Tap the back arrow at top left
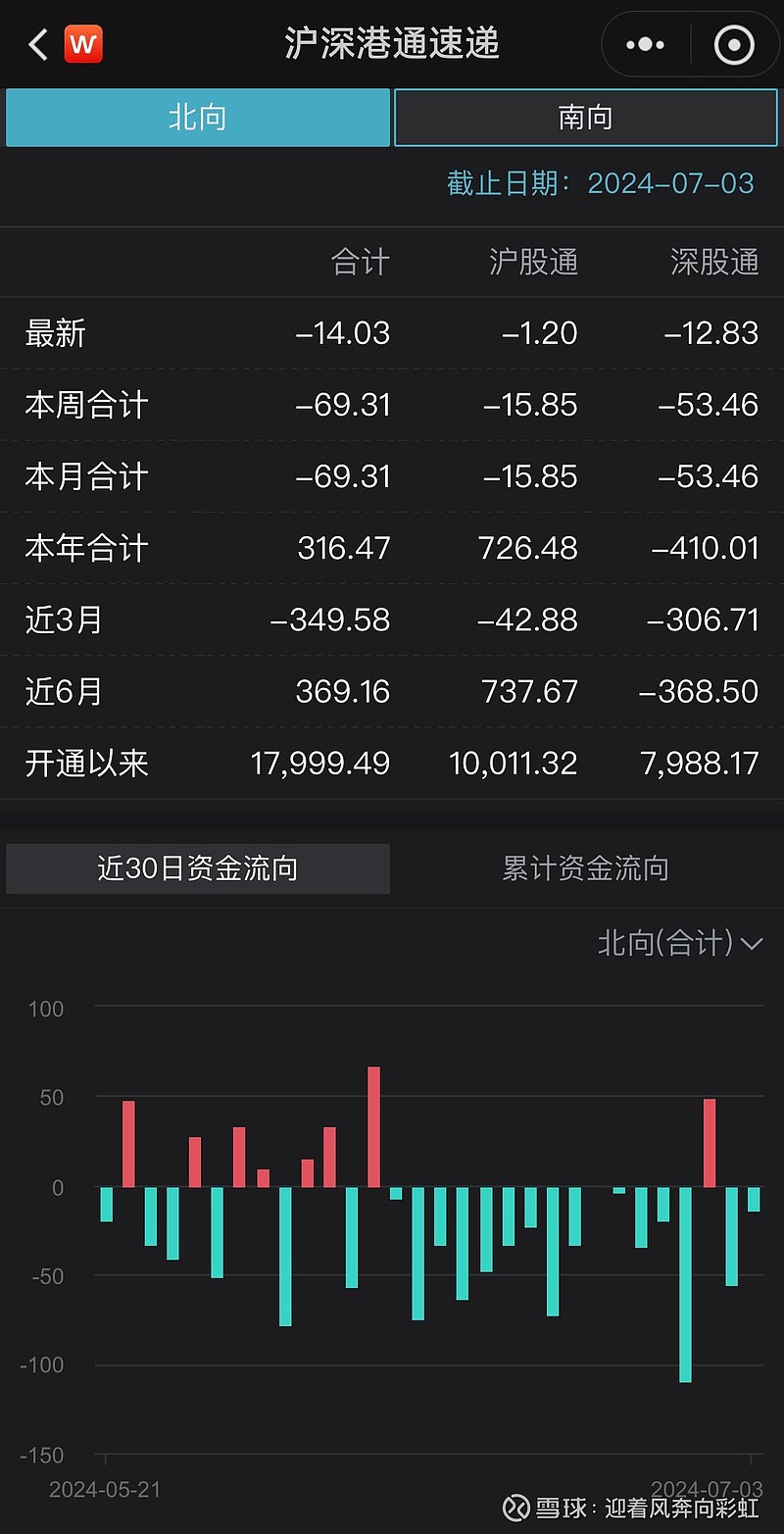The height and width of the screenshot is (1534, 784). click(36, 44)
